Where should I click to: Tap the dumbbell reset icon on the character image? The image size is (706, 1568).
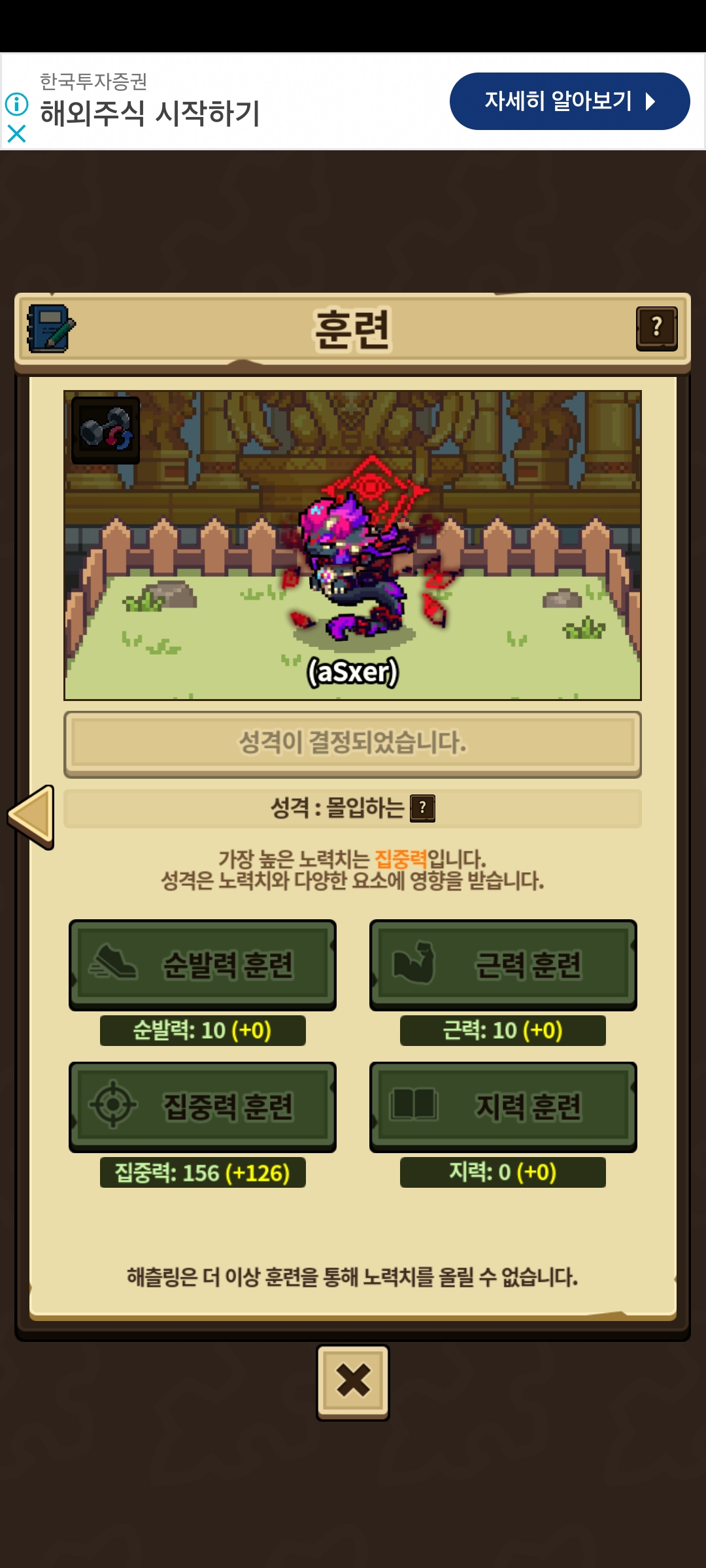click(x=105, y=430)
